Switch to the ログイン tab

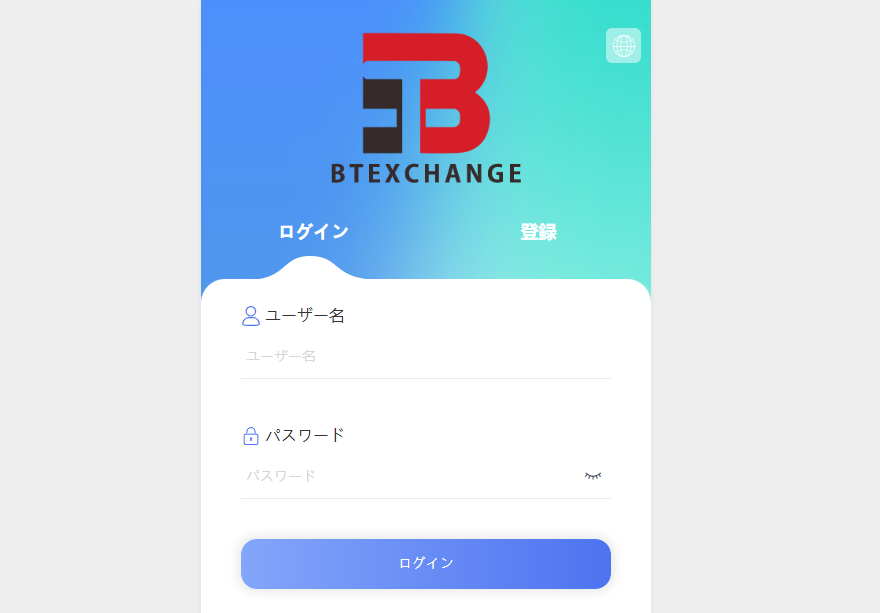(x=313, y=232)
